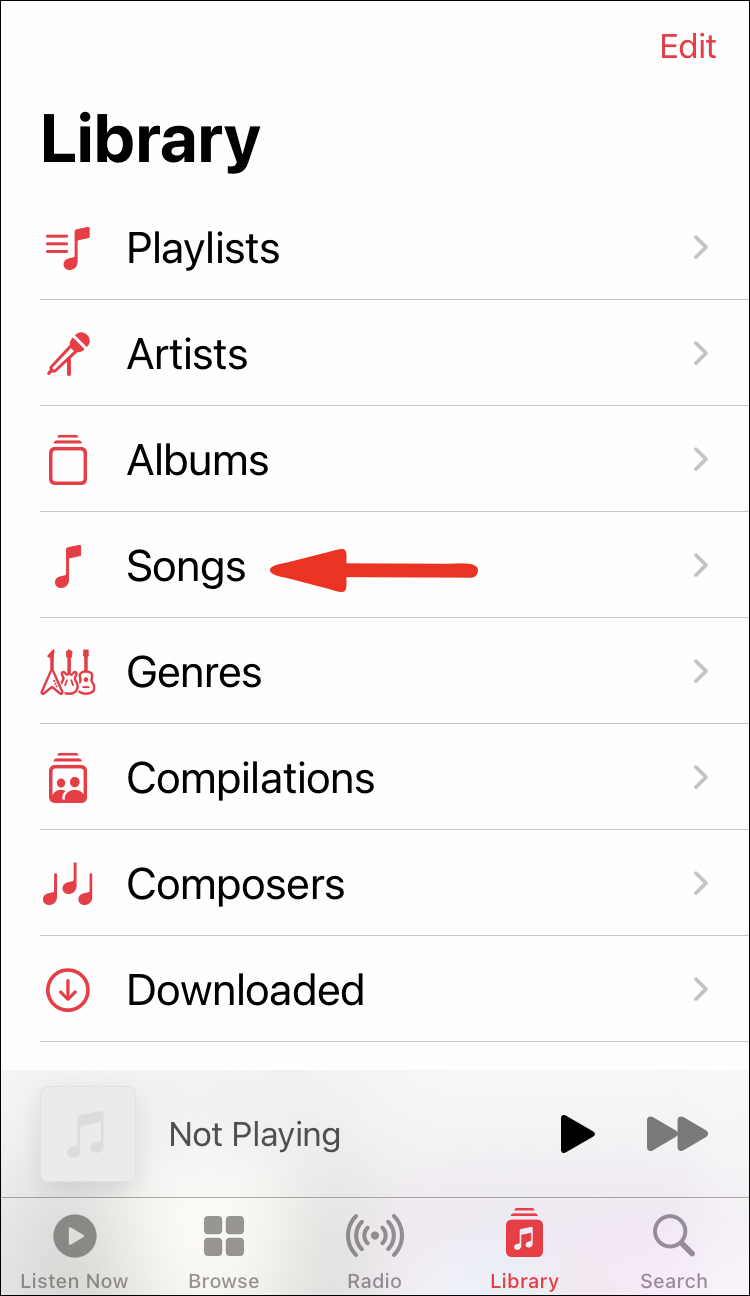Show Downloaded music
Screen dimensions: 750x1296
pyautogui.click(x=245, y=990)
